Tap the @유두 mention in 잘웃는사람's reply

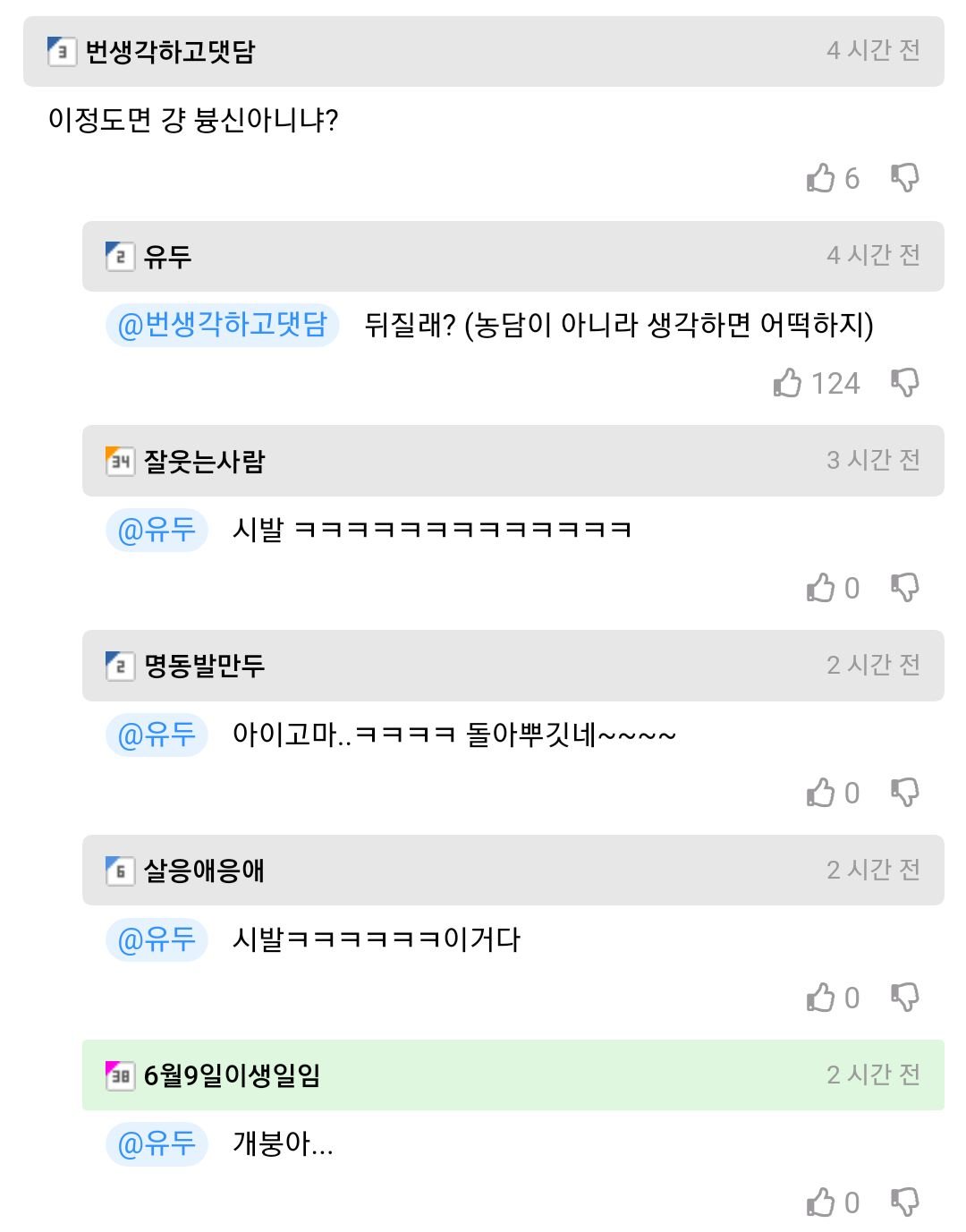[157, 530]
